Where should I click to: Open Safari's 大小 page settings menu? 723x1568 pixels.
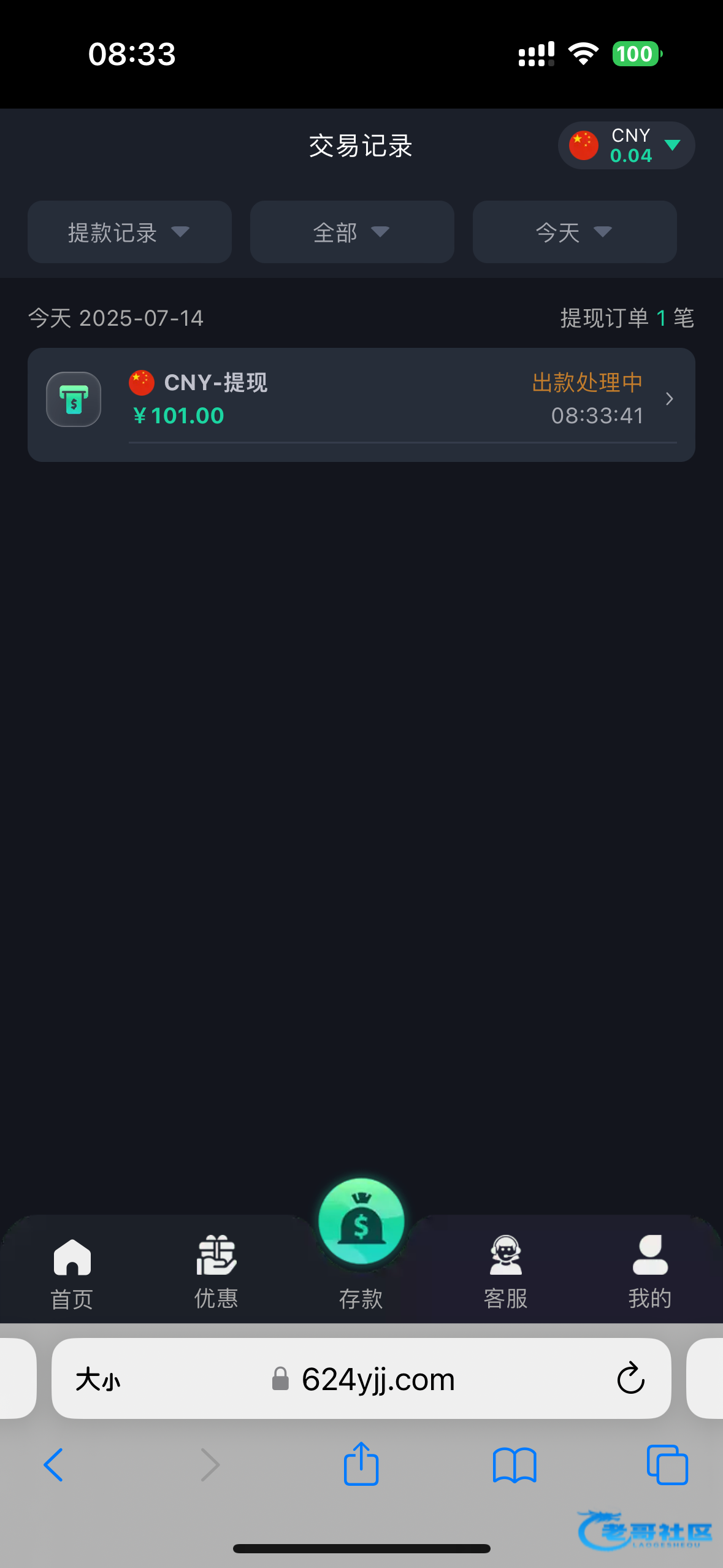pyautogui.click(x=98, y=1380)
